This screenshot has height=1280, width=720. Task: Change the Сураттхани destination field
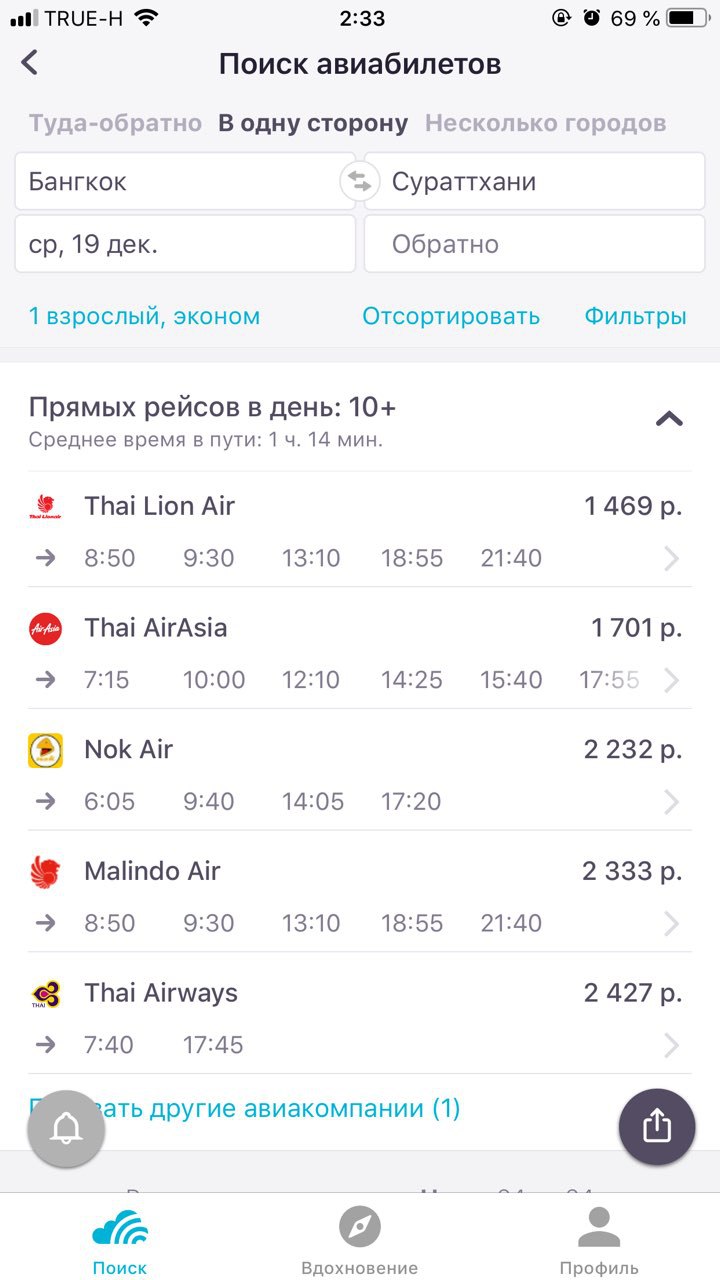coord(534,182)
